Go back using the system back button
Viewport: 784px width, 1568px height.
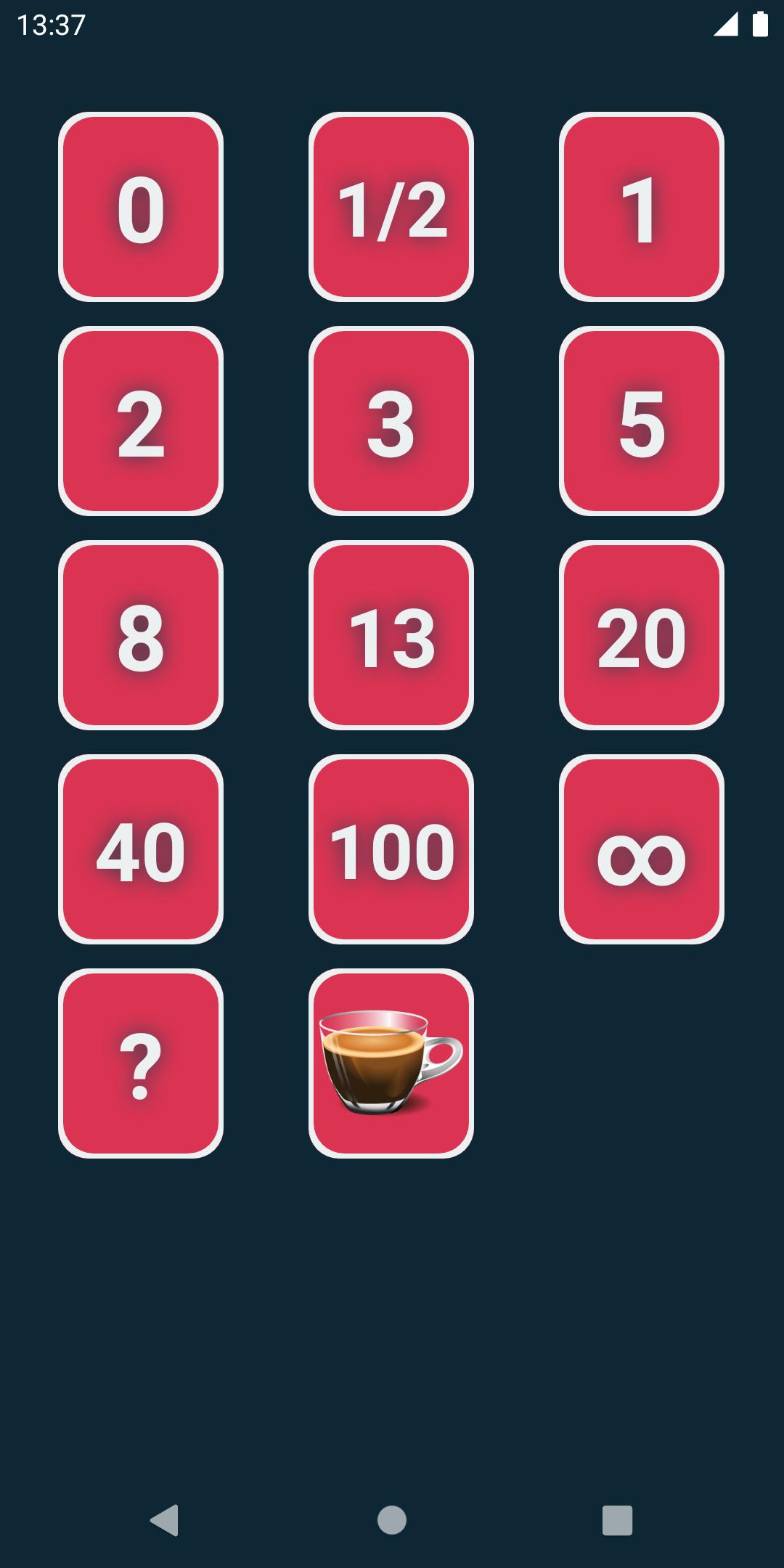point(165,1520)
